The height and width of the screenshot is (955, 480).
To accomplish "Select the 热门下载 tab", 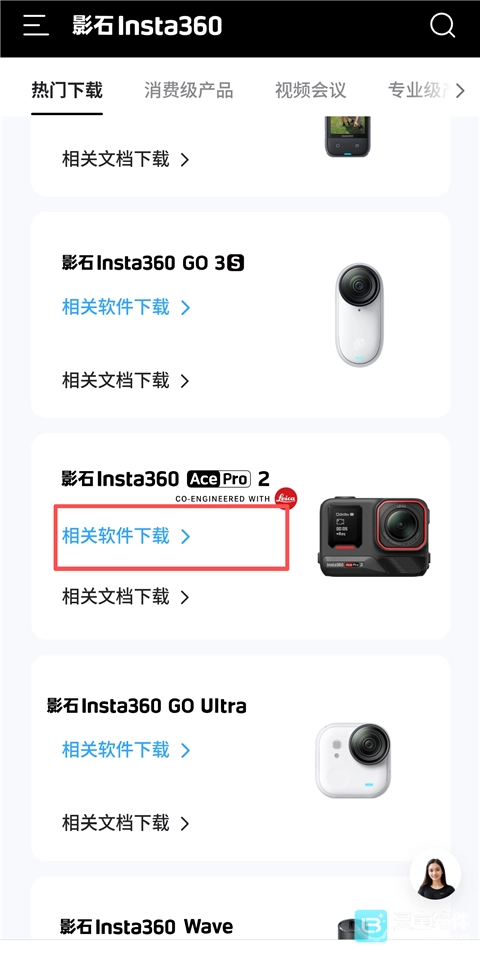I will pos(67,91).
